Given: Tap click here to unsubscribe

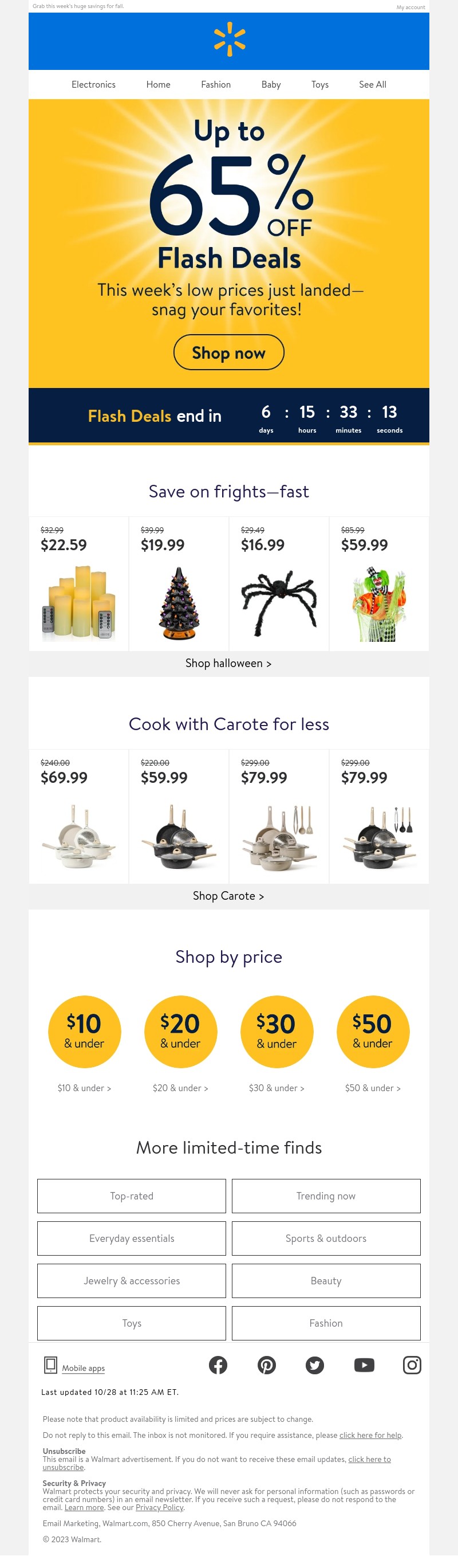Looking at the screenshot, I should pos(369,1460).
